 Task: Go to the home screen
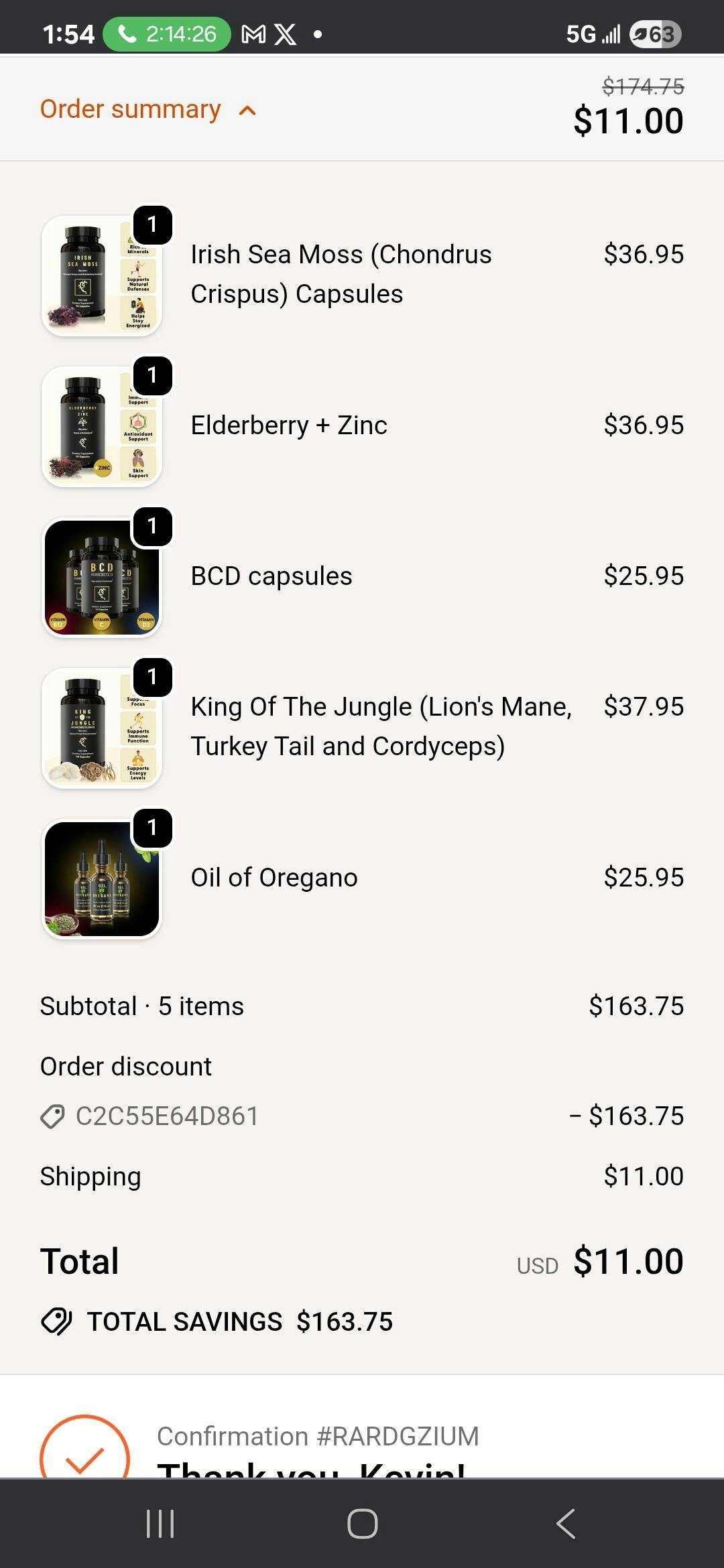tap(362, 1523)
